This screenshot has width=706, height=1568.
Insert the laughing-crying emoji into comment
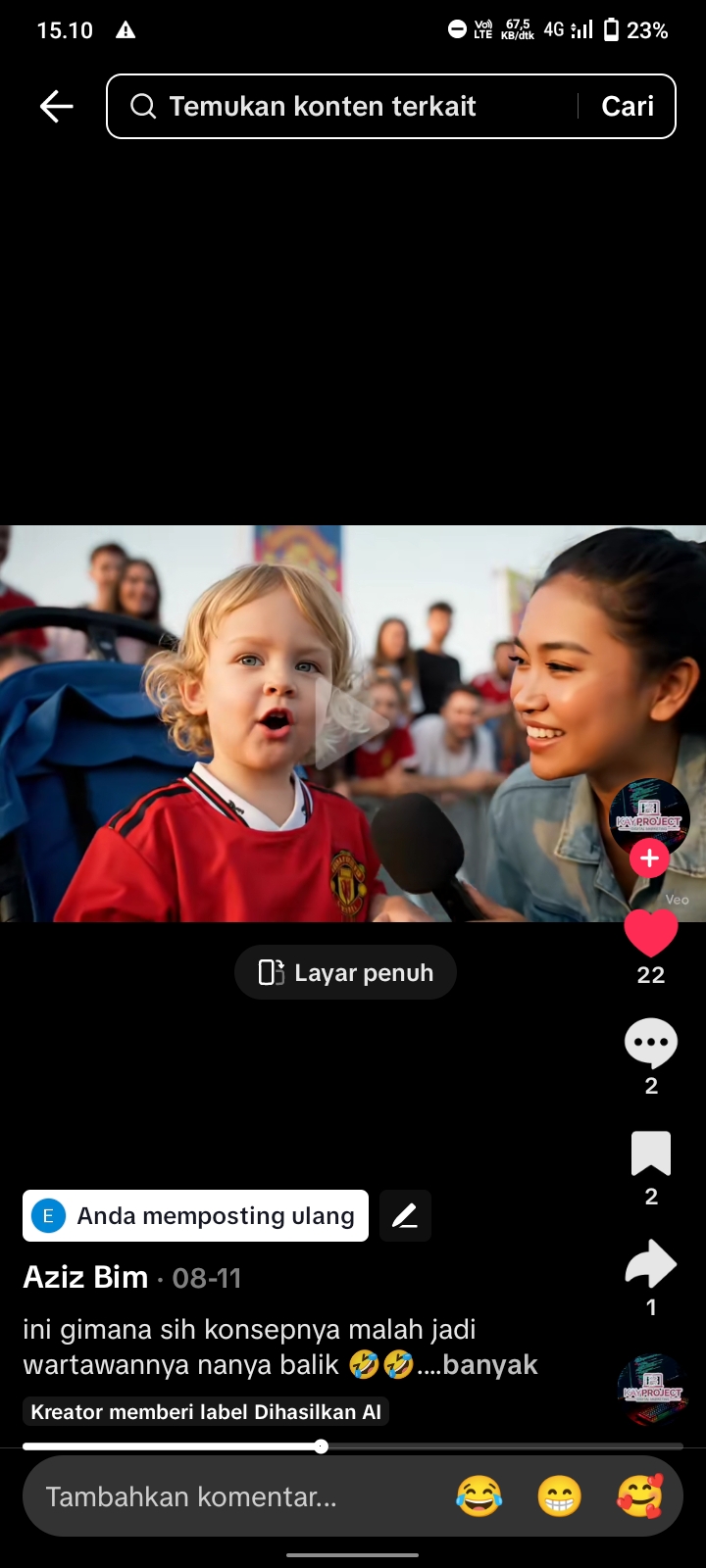479,1496
